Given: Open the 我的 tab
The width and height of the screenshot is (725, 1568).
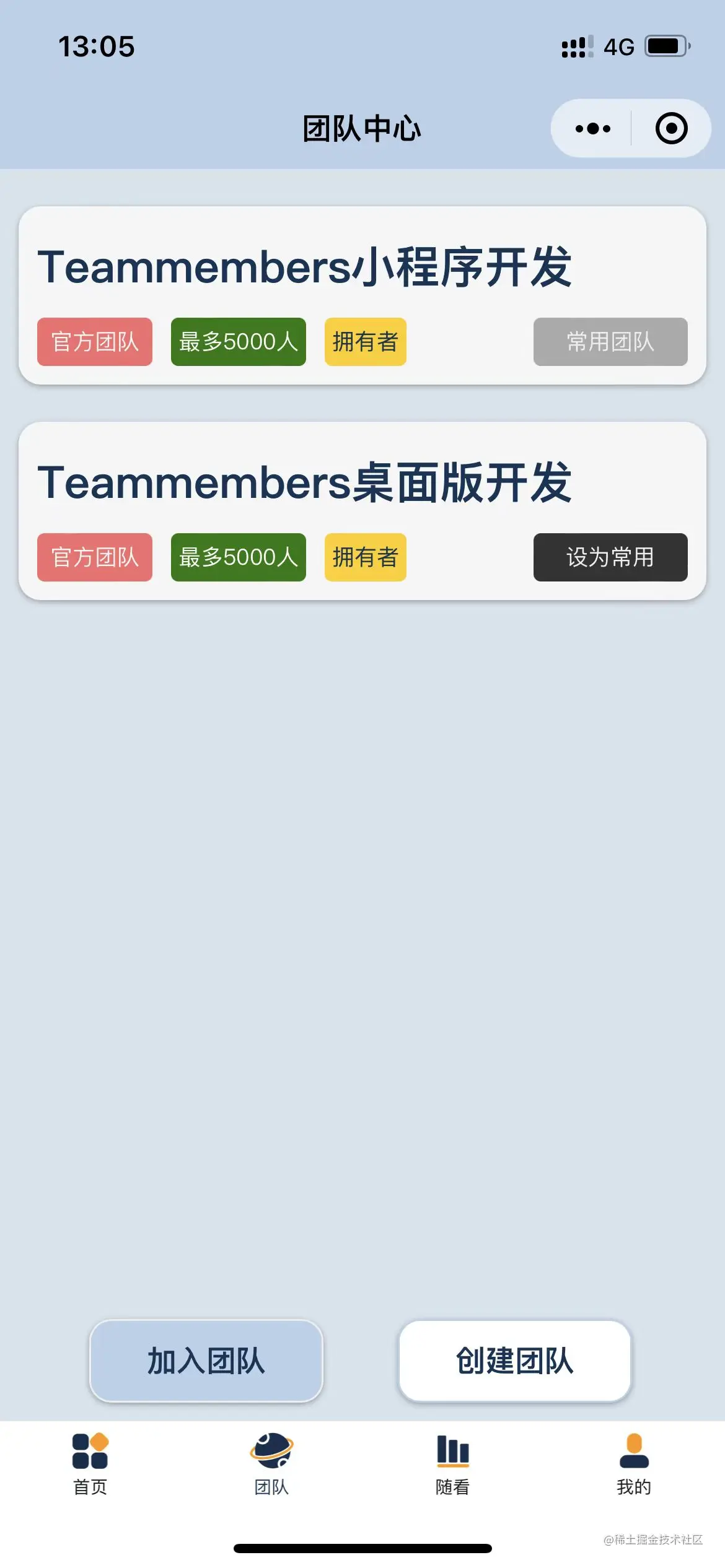Looking at the screenshot, I should (634, 1464).
